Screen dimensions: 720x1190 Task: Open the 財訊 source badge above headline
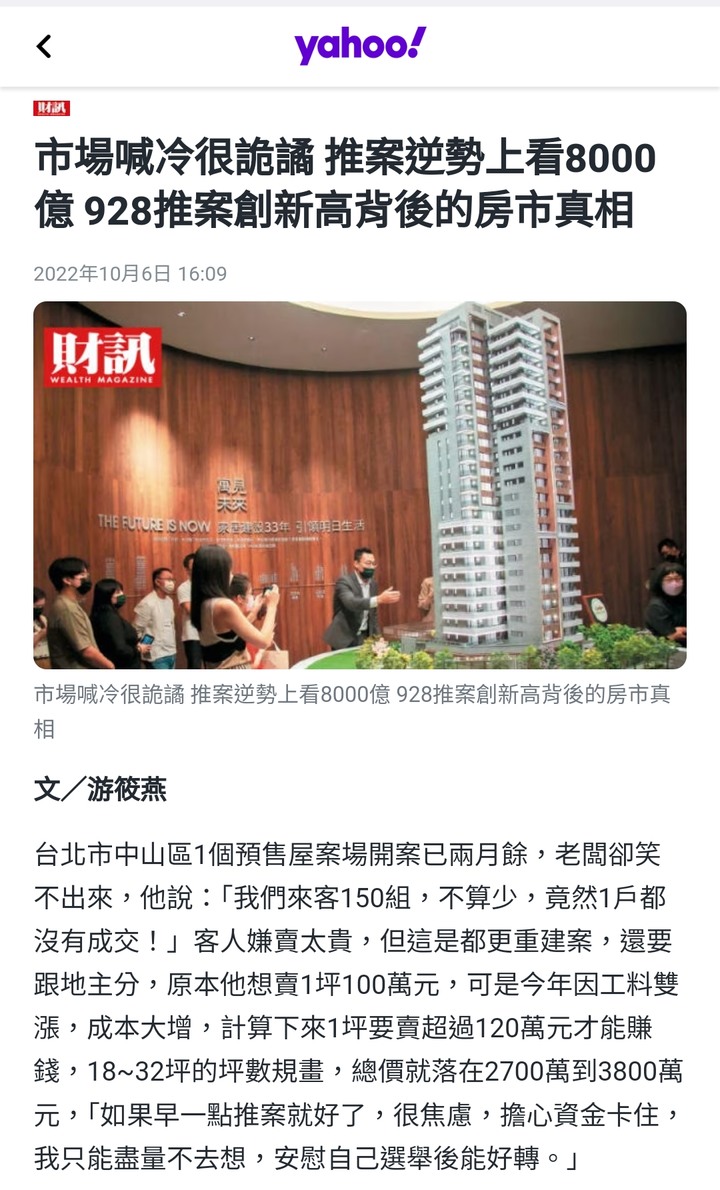(x=51, y=108)
